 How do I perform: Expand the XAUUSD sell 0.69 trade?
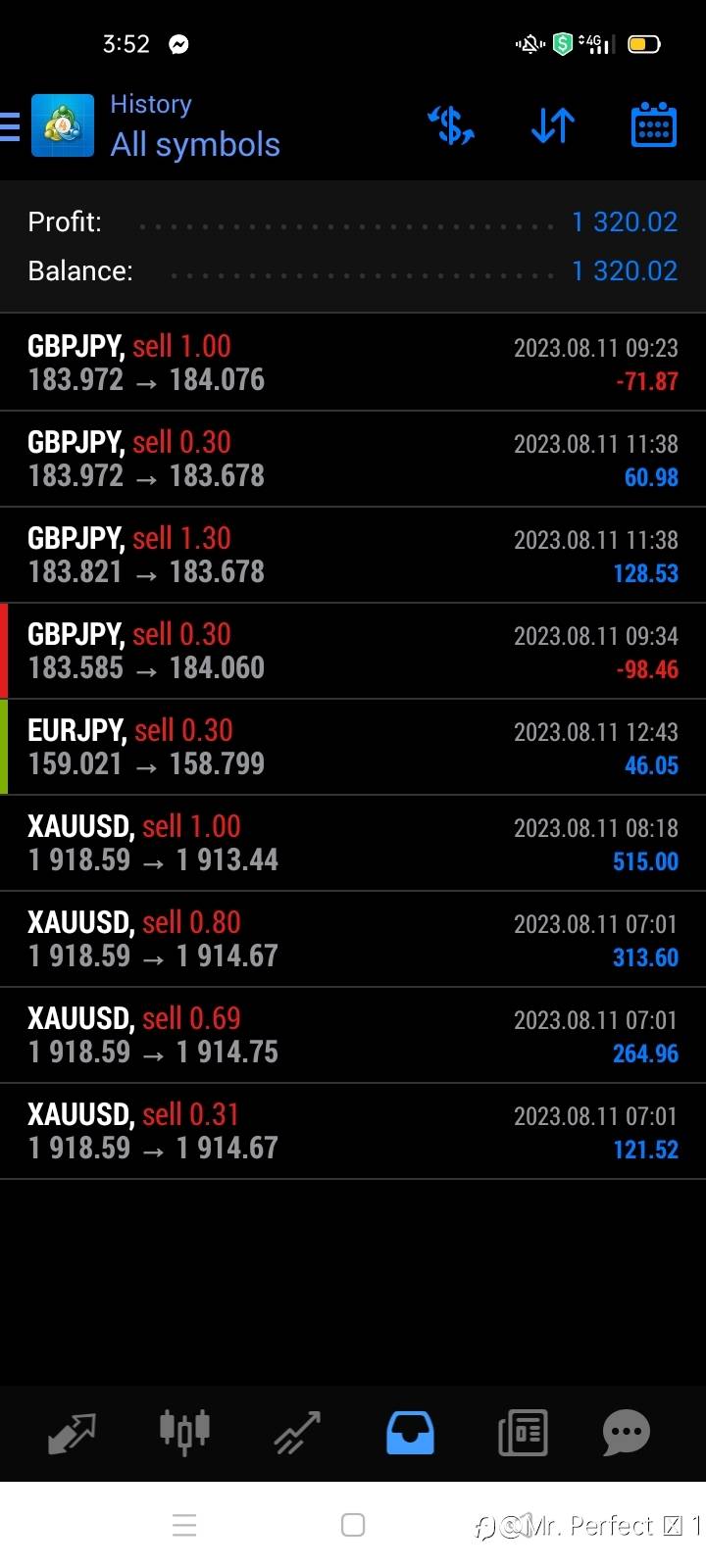[353, 1035]
